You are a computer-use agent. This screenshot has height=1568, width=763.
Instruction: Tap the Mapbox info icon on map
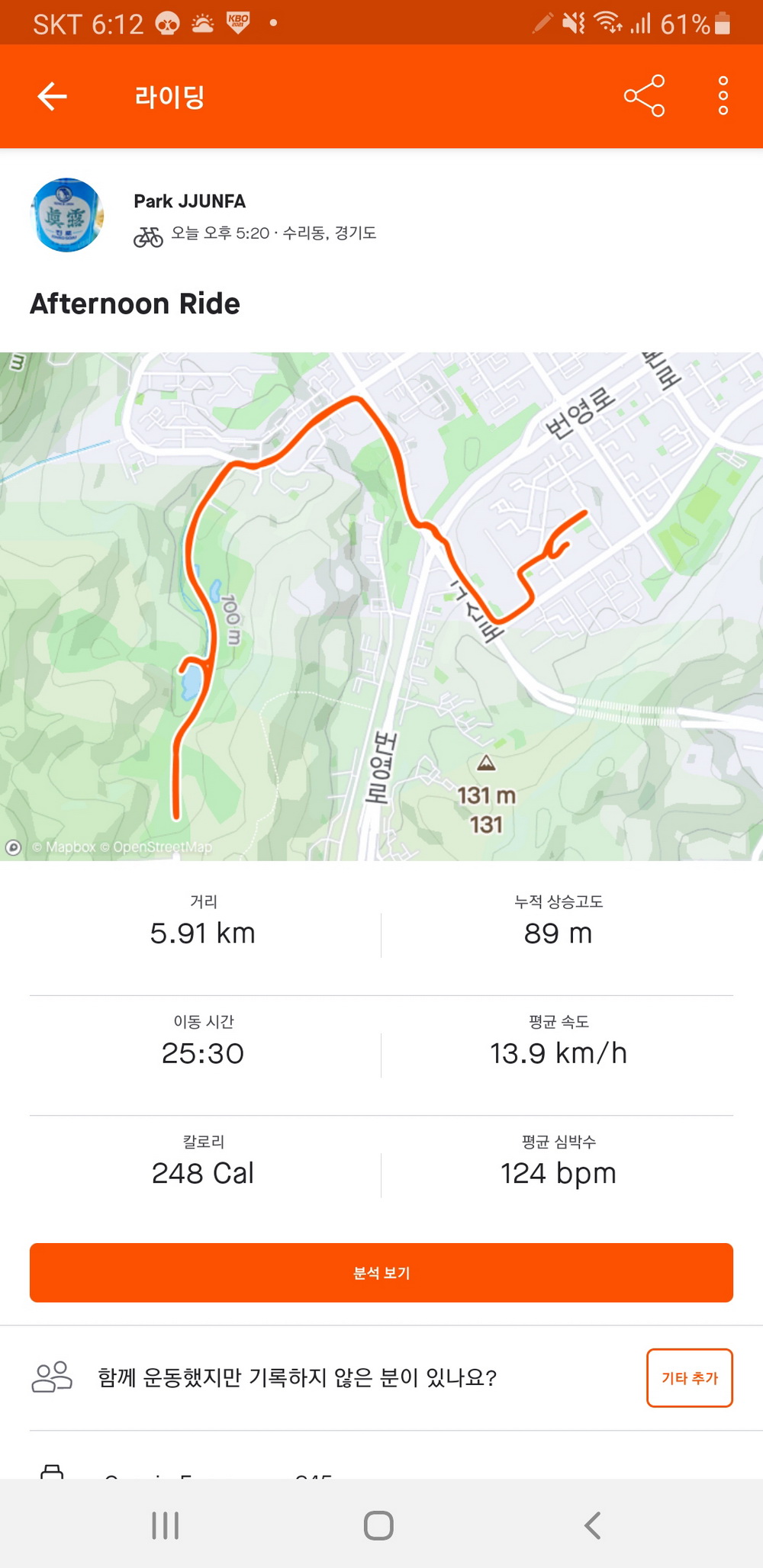(13, 847)
